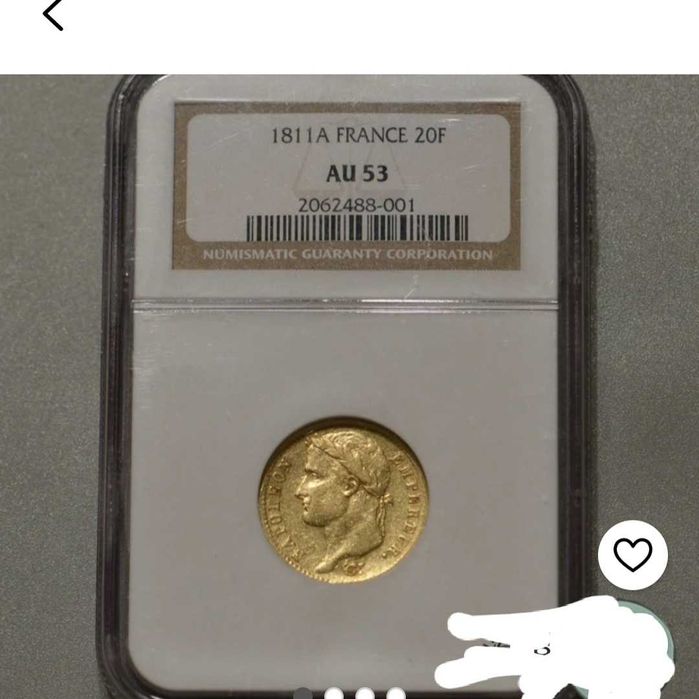Go back using the top-left arrow
The width and height of the screenshot is (699, 699).
(53, 15)
